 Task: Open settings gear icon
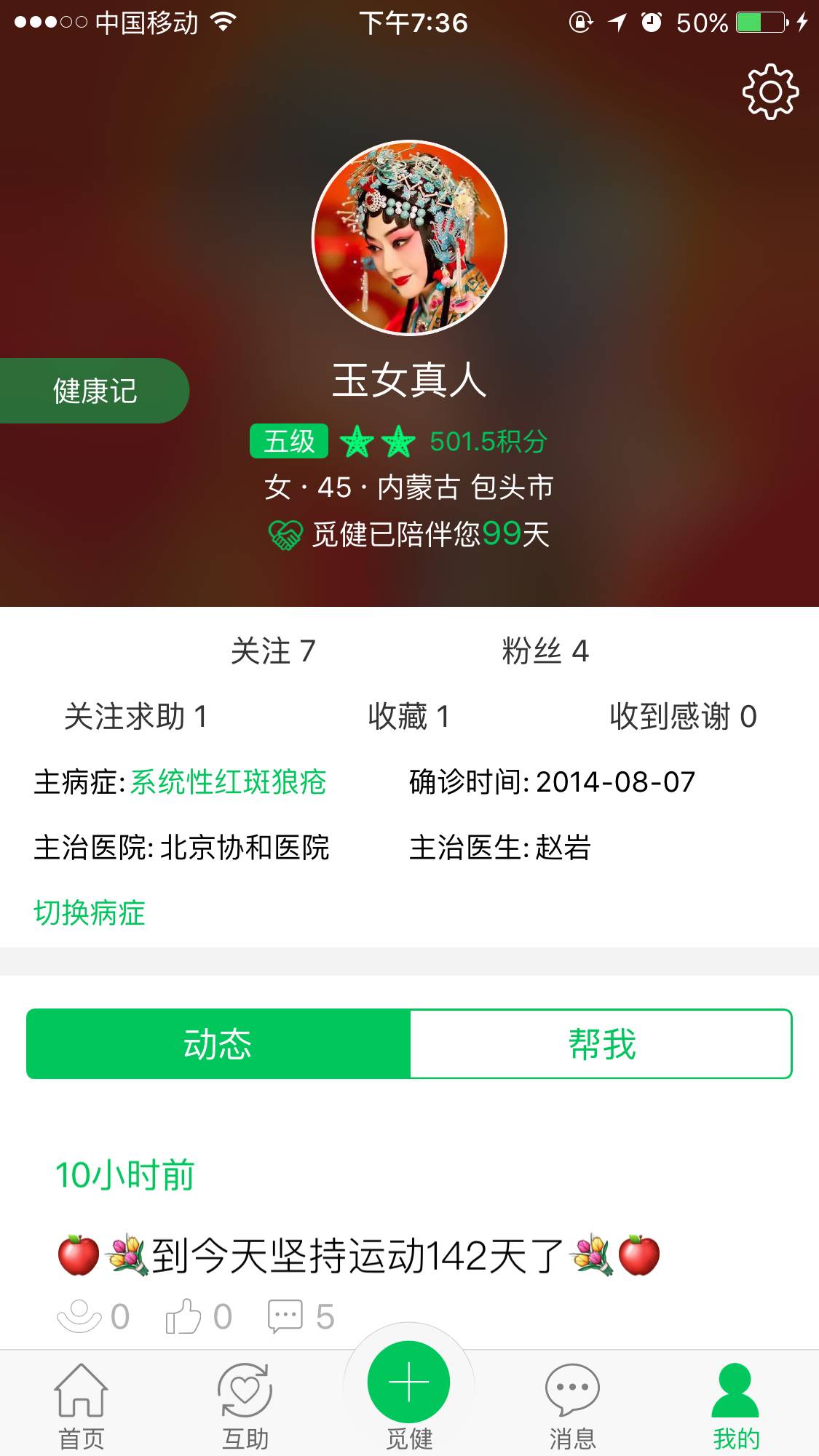point(770,92)
